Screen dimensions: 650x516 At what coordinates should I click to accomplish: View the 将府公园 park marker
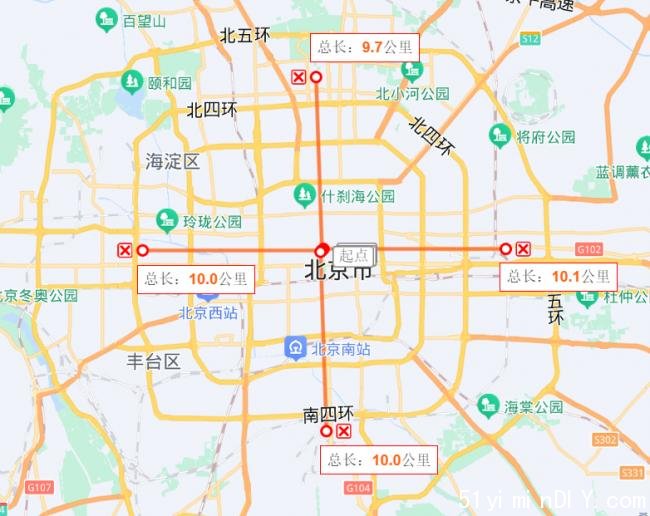pyautogui.click(x=500, y=135)
